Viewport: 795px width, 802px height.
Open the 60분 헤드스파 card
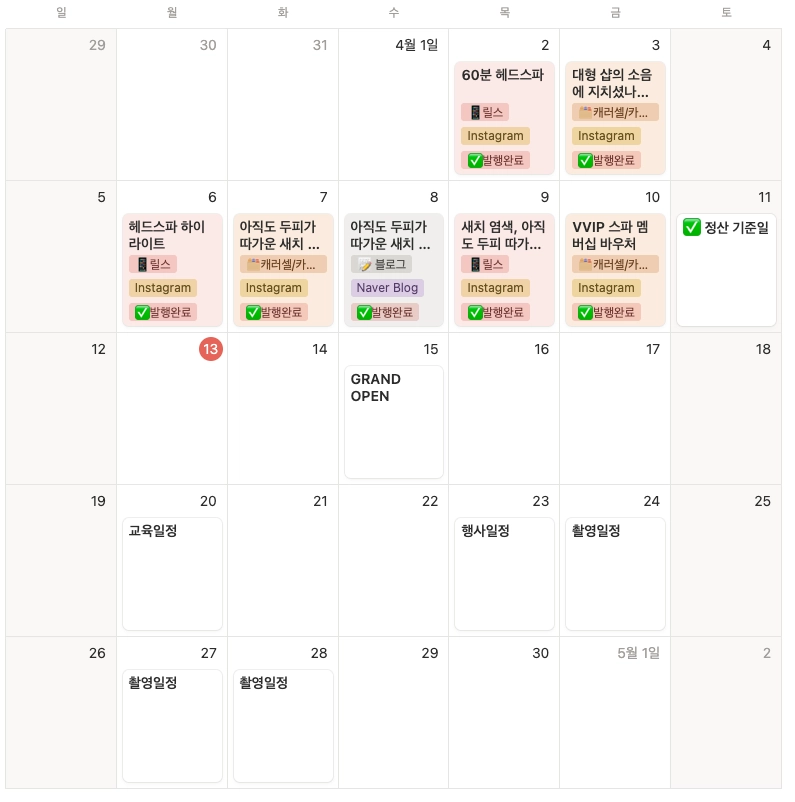tap(502, 75)
